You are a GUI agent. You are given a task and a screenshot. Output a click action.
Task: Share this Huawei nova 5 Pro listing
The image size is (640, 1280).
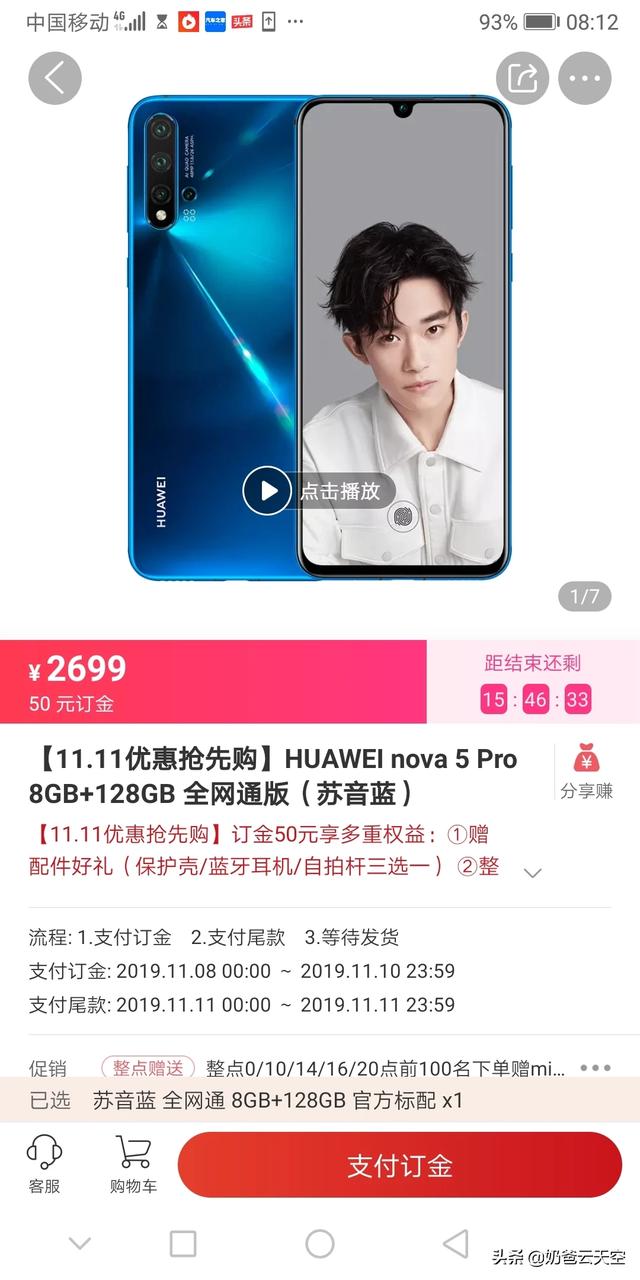tap(523, 78)
